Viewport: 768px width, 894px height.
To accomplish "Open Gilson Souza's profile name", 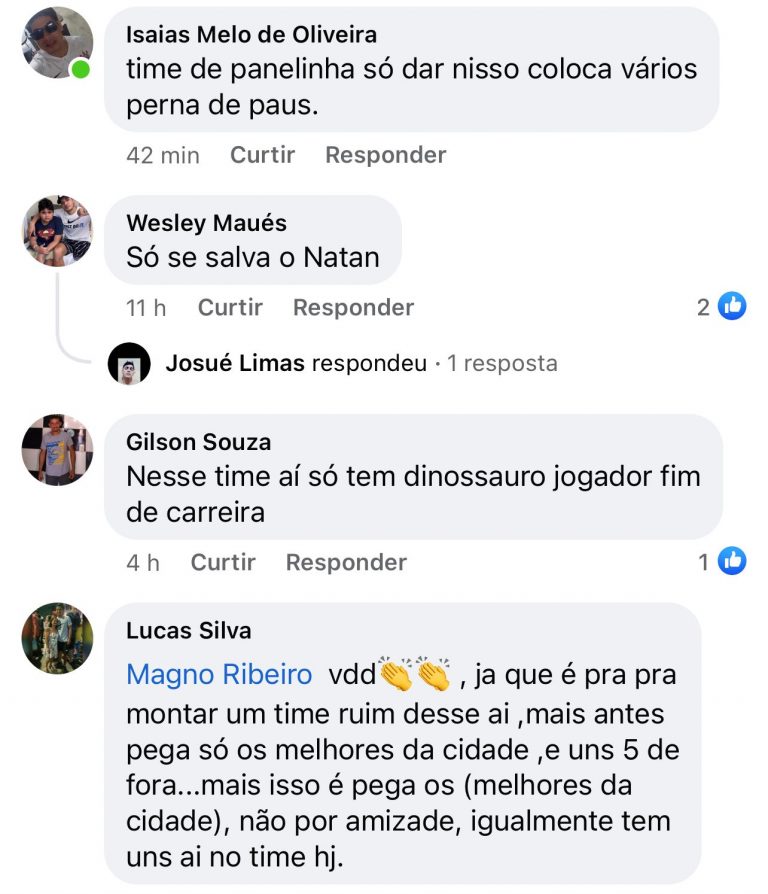I will click(198, 441).
